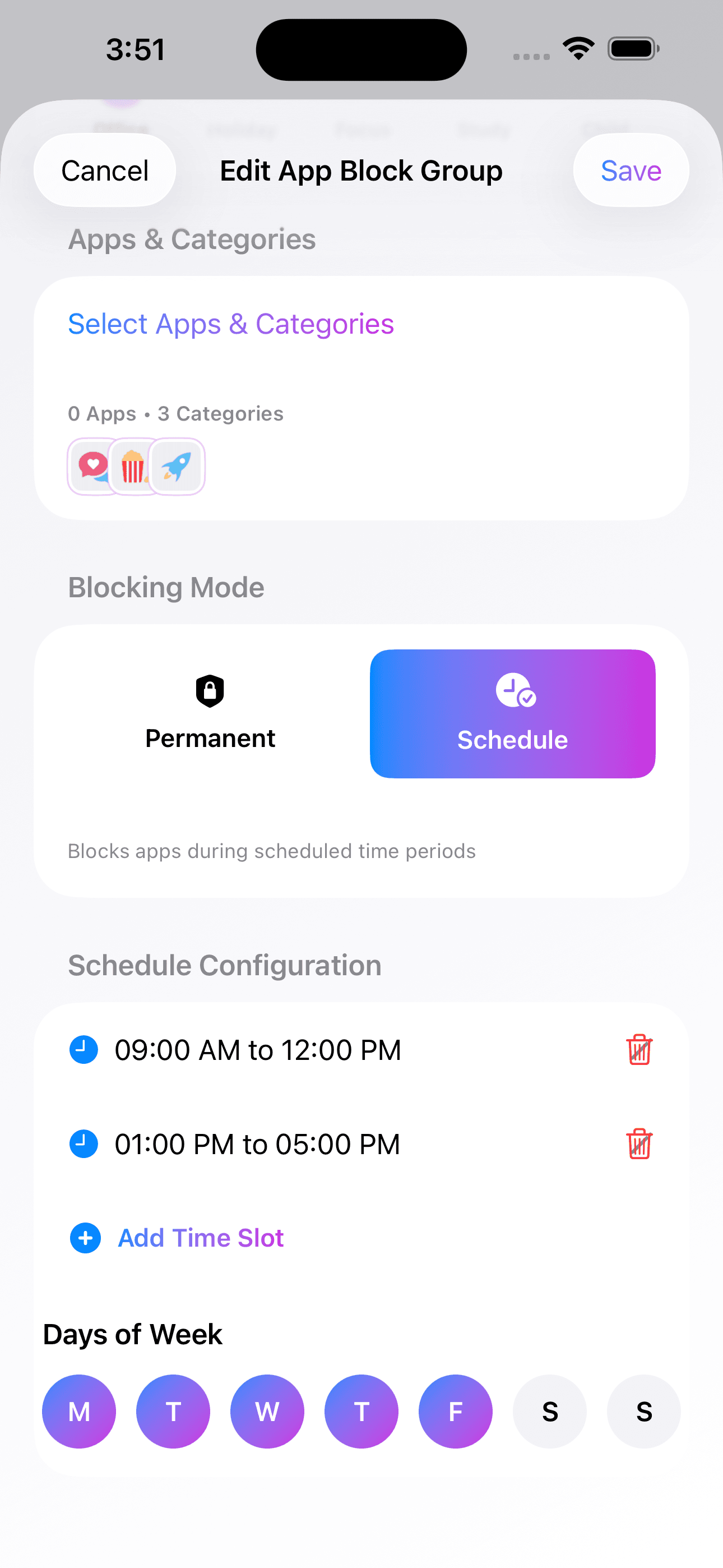Select the Social category icon with heart bubble

point(92,466)
